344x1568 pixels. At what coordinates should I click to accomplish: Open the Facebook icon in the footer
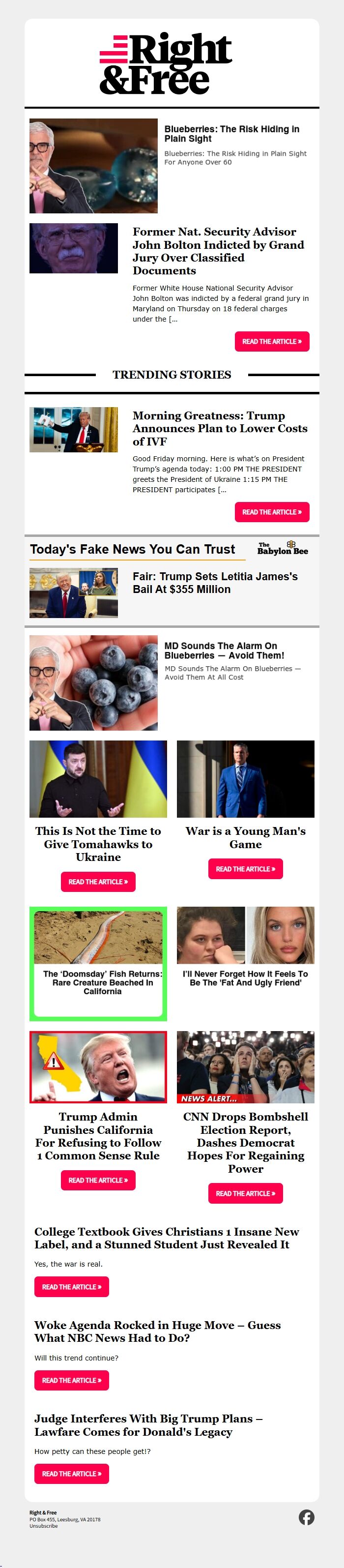pyautogui.click(x=306, y=1517)
